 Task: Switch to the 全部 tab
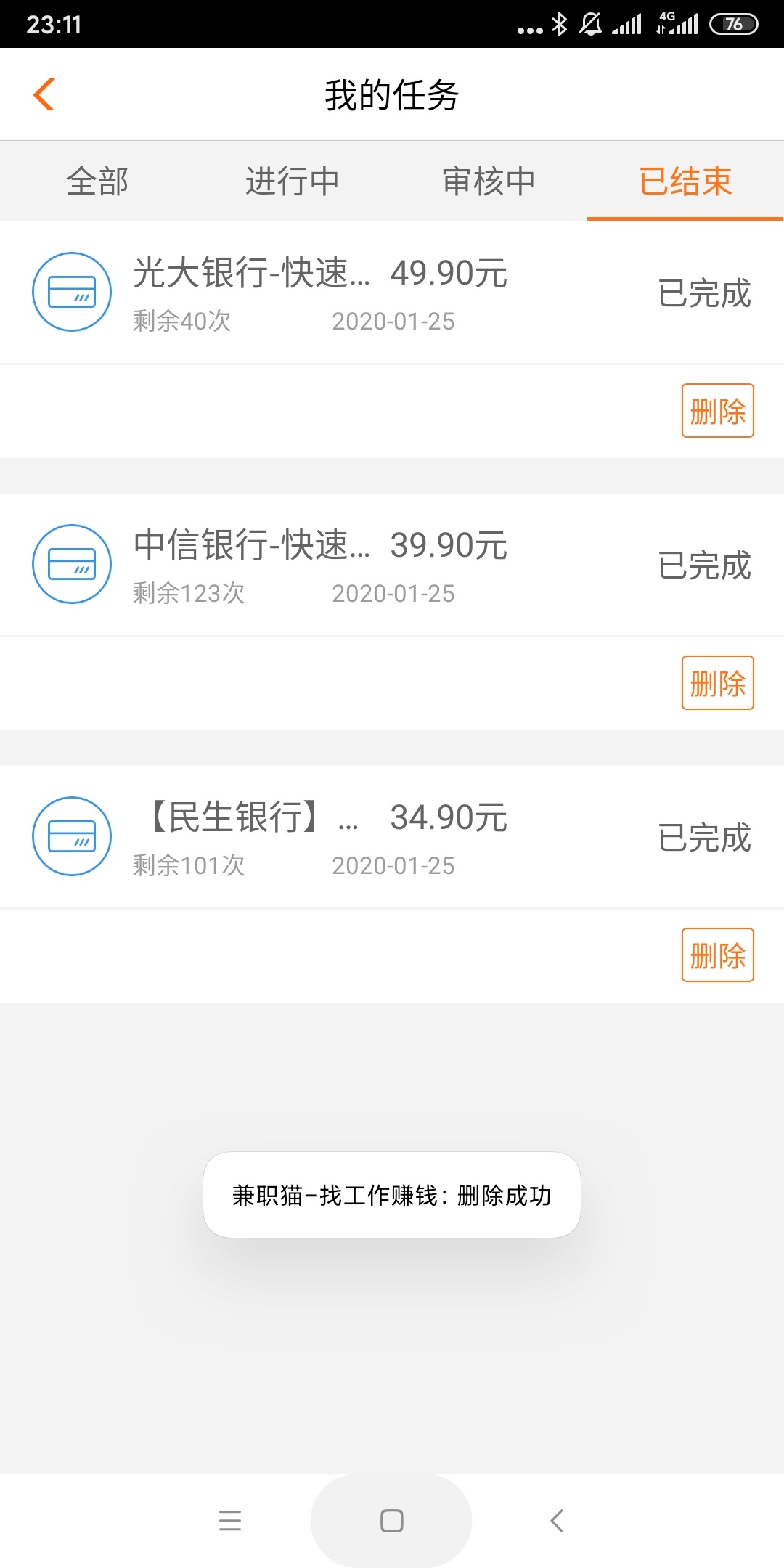pos(97,181)
